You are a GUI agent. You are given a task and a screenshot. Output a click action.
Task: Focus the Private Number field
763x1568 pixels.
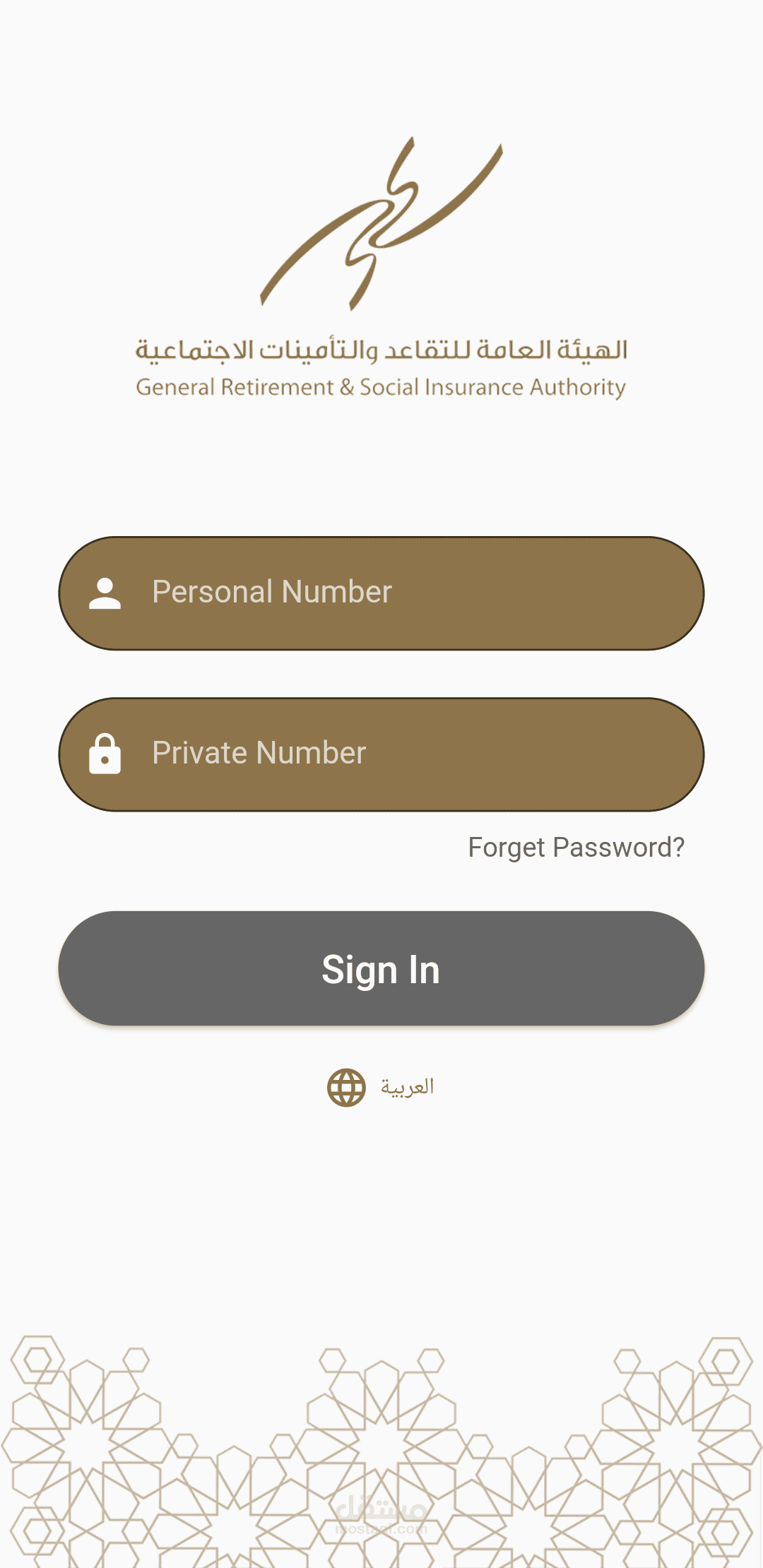pos(381,754)
